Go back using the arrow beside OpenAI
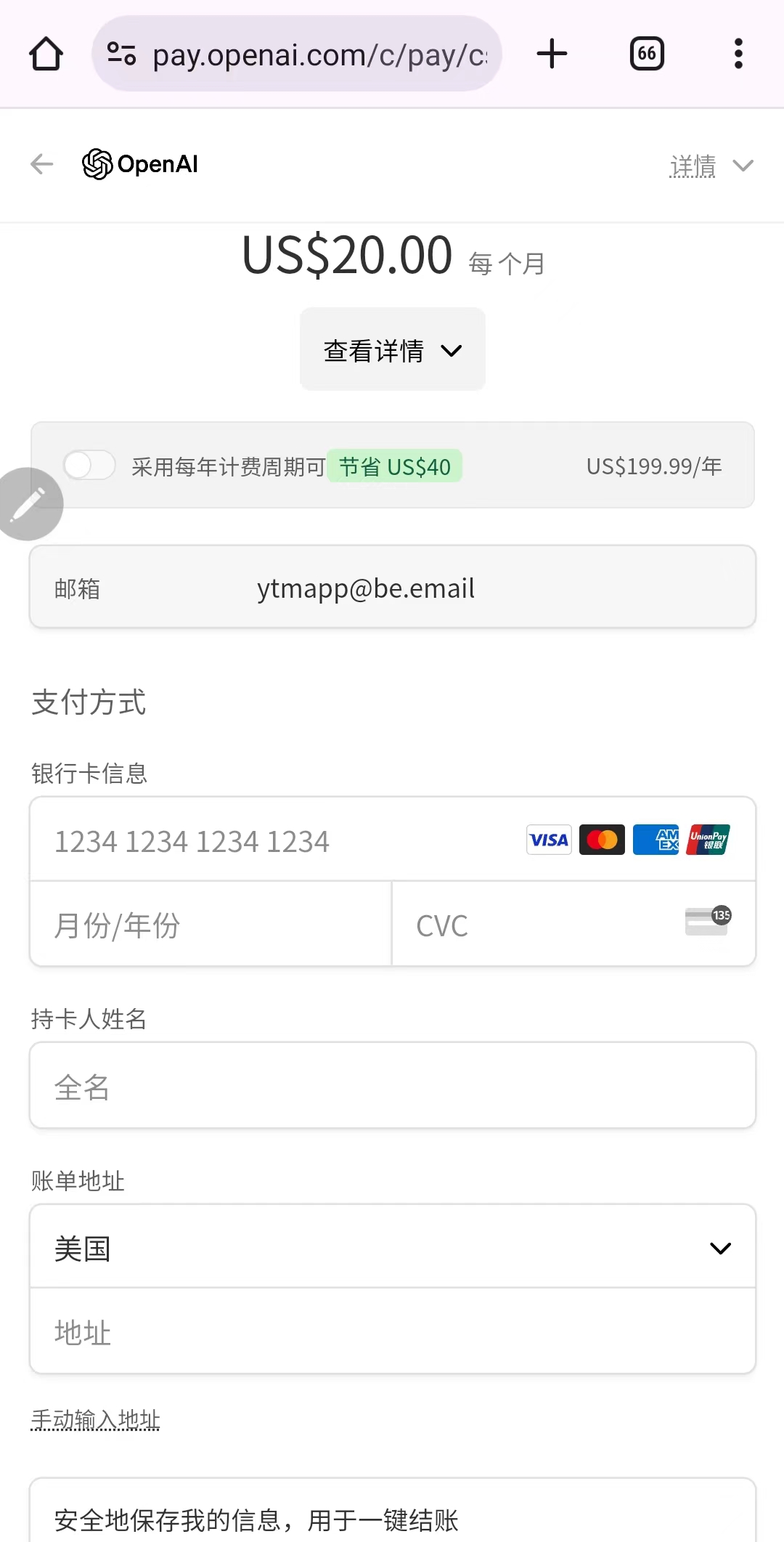This screenshot has width=784, height=1542. tap(42, 164)
